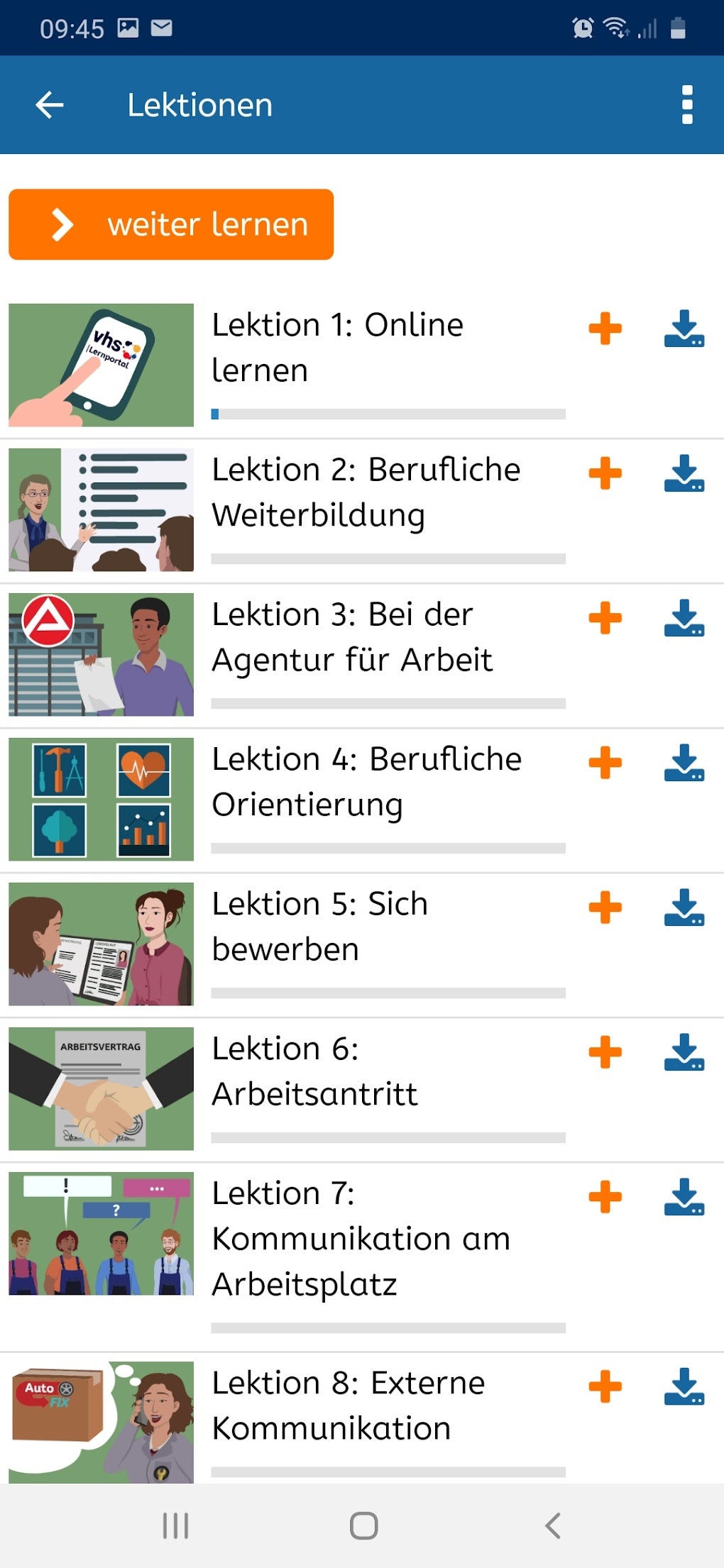The height and width of the screenshot is (1568, 724).
Task: Expand Lektion 5 with the plus icon
Action: coord(605,907)
